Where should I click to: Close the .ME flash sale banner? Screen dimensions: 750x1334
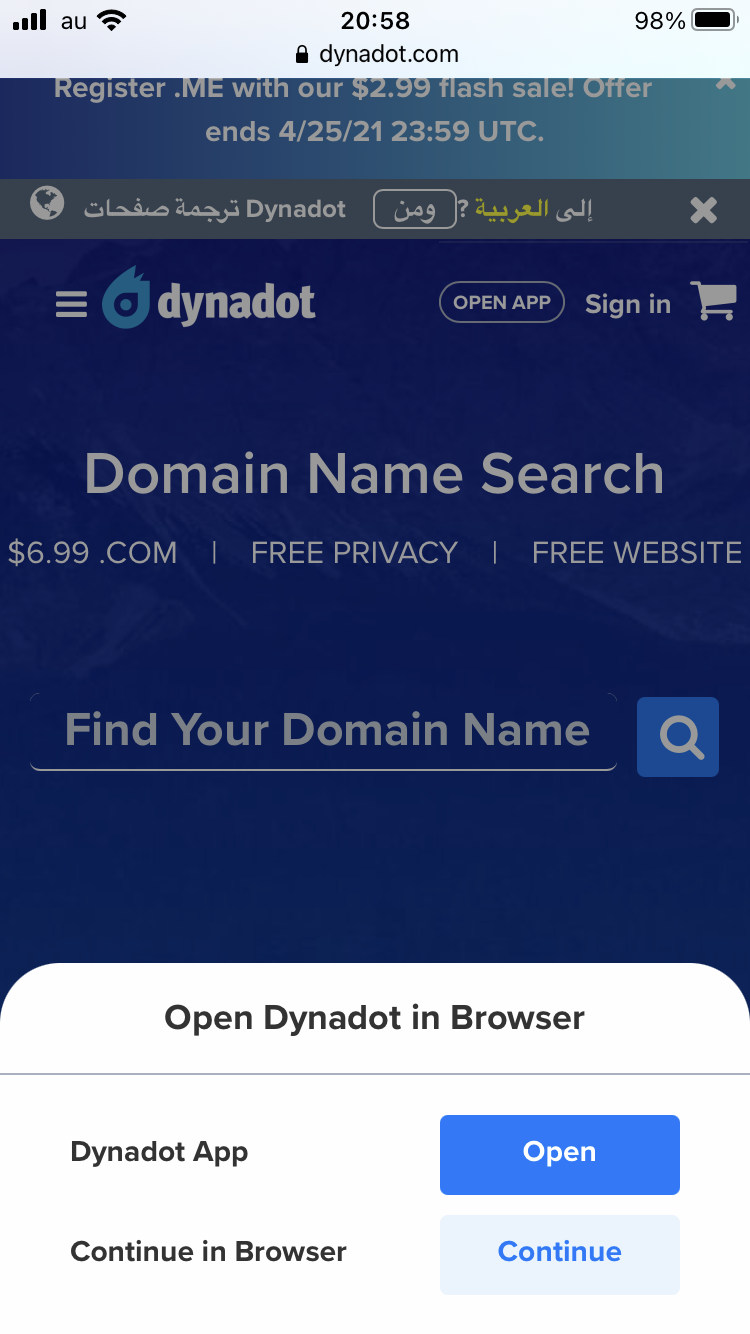726,85
